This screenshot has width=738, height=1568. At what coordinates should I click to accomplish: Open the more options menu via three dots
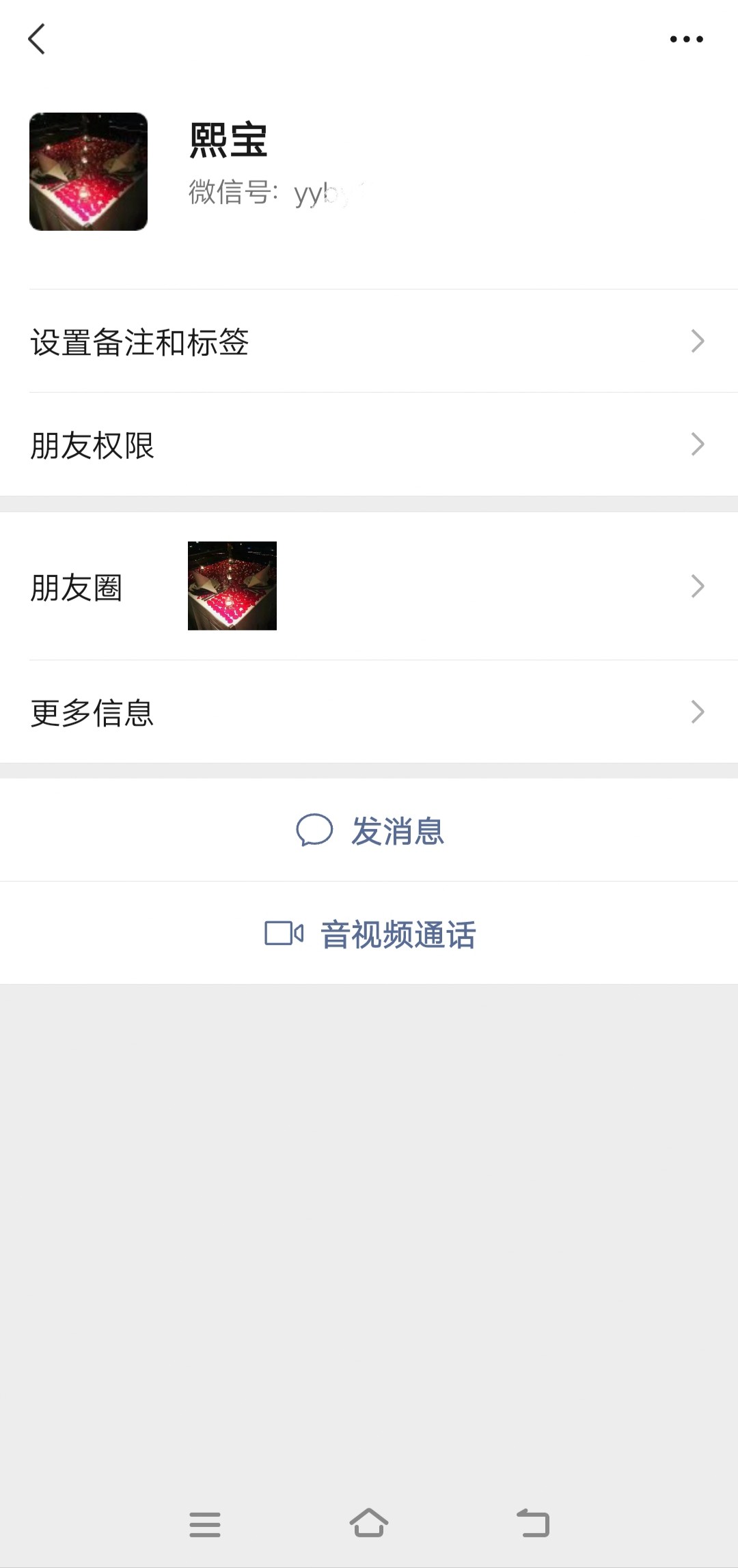tap(686, 39)
